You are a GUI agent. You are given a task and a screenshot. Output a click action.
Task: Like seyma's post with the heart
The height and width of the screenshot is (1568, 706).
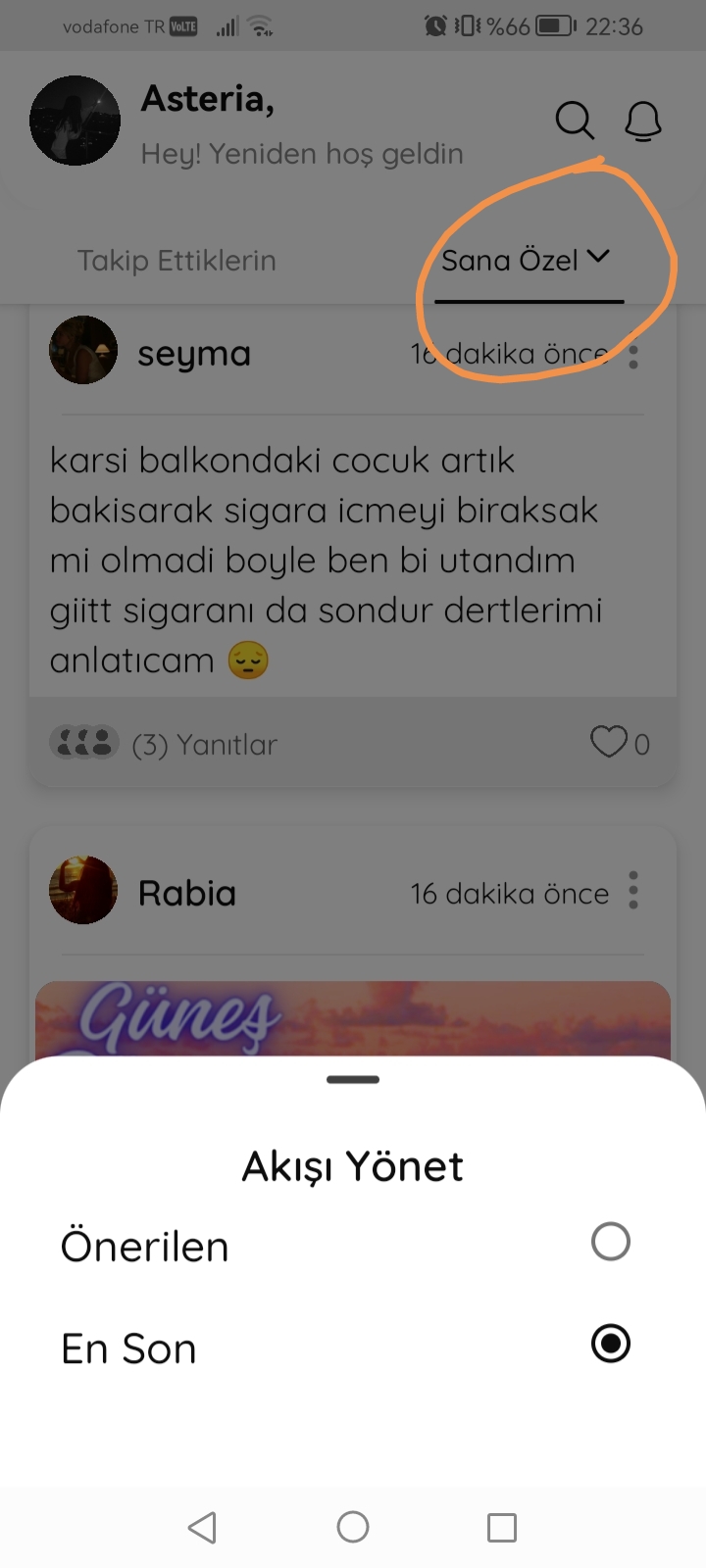[x=608, y=742]
